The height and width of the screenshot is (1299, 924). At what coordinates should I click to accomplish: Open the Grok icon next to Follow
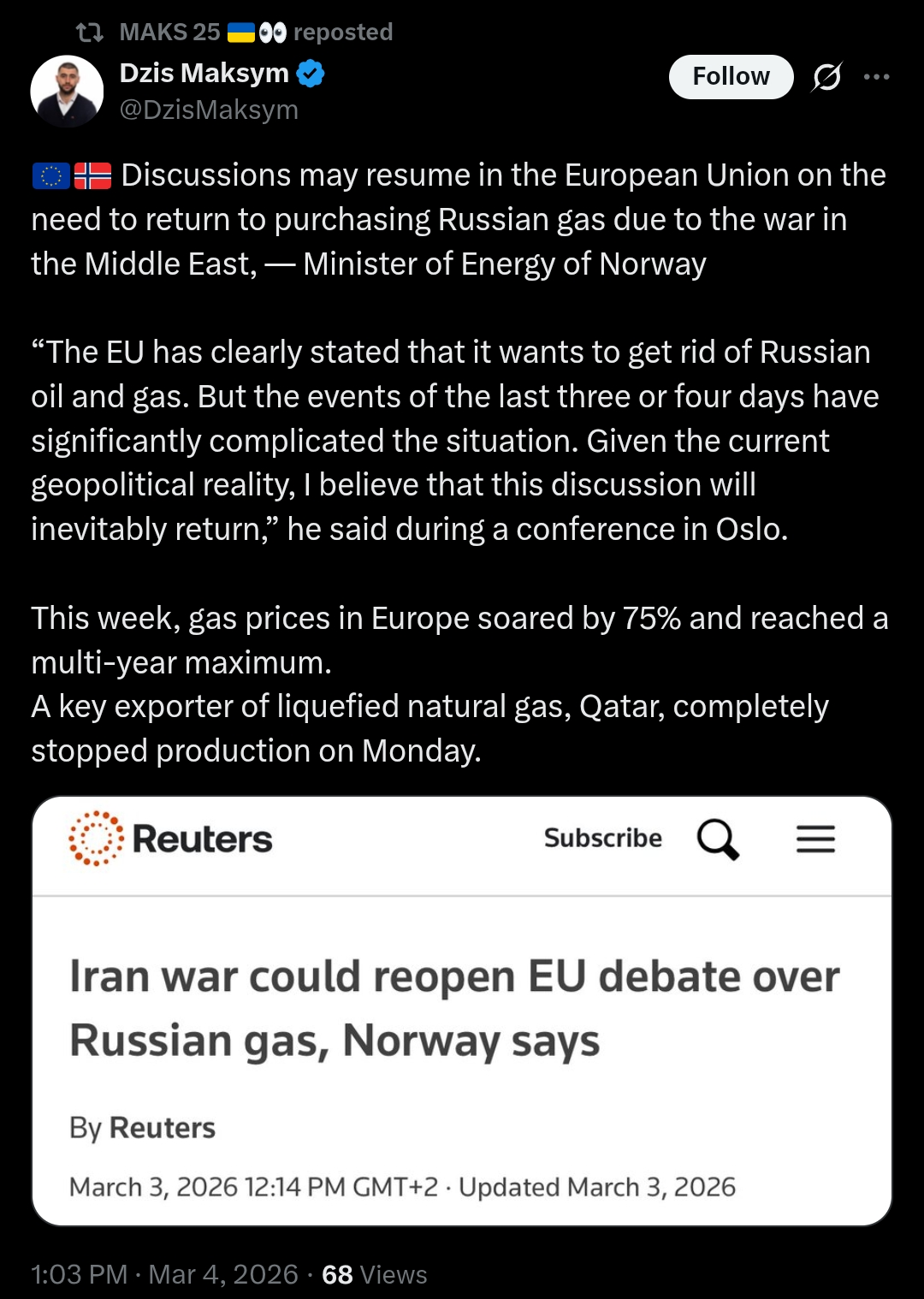[826, 77]
